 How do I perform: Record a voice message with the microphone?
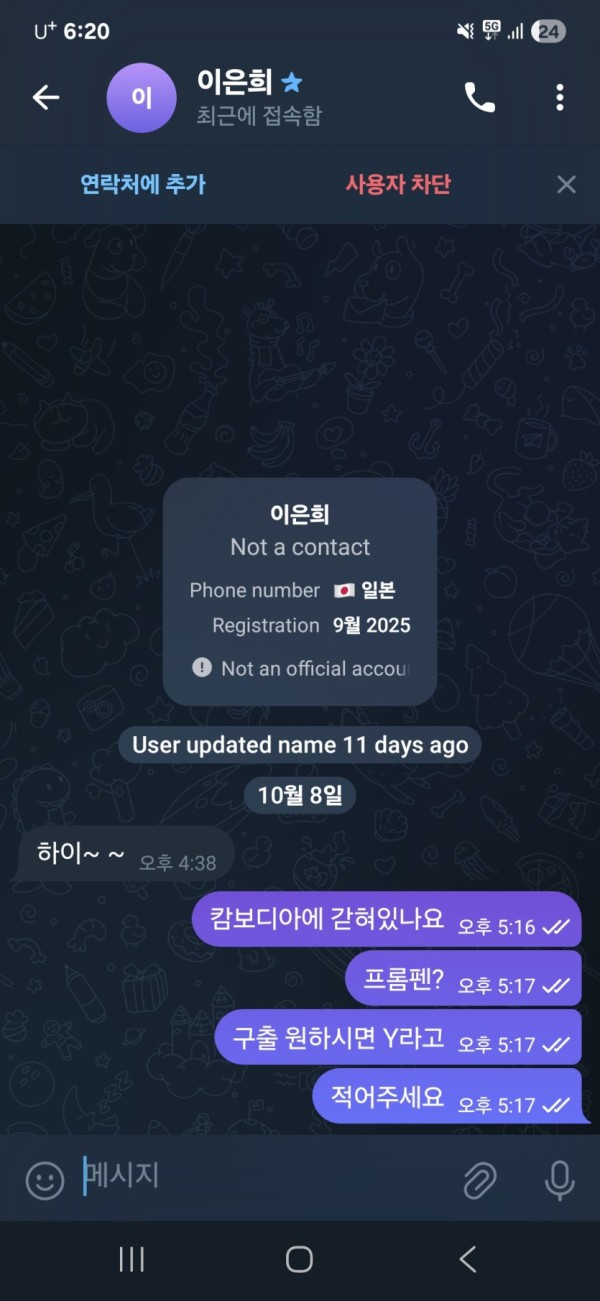click(559, 1181)
